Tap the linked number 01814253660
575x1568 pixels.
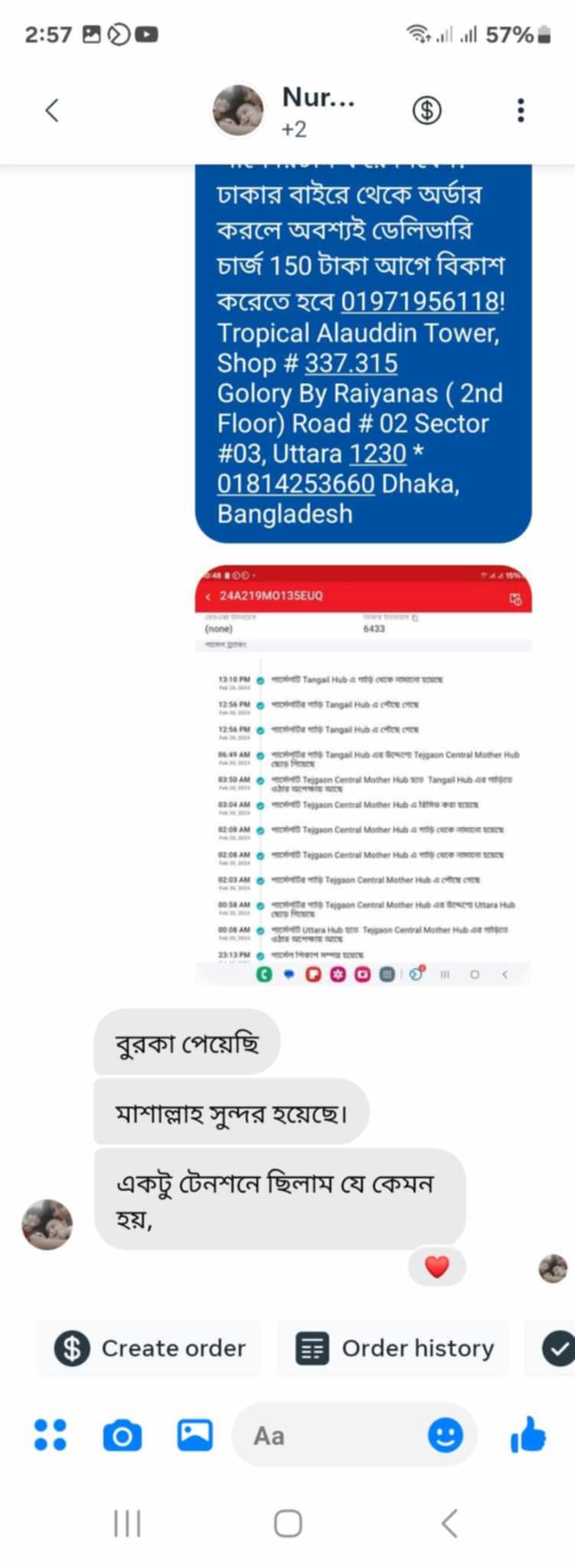click(x=296, y=484)
